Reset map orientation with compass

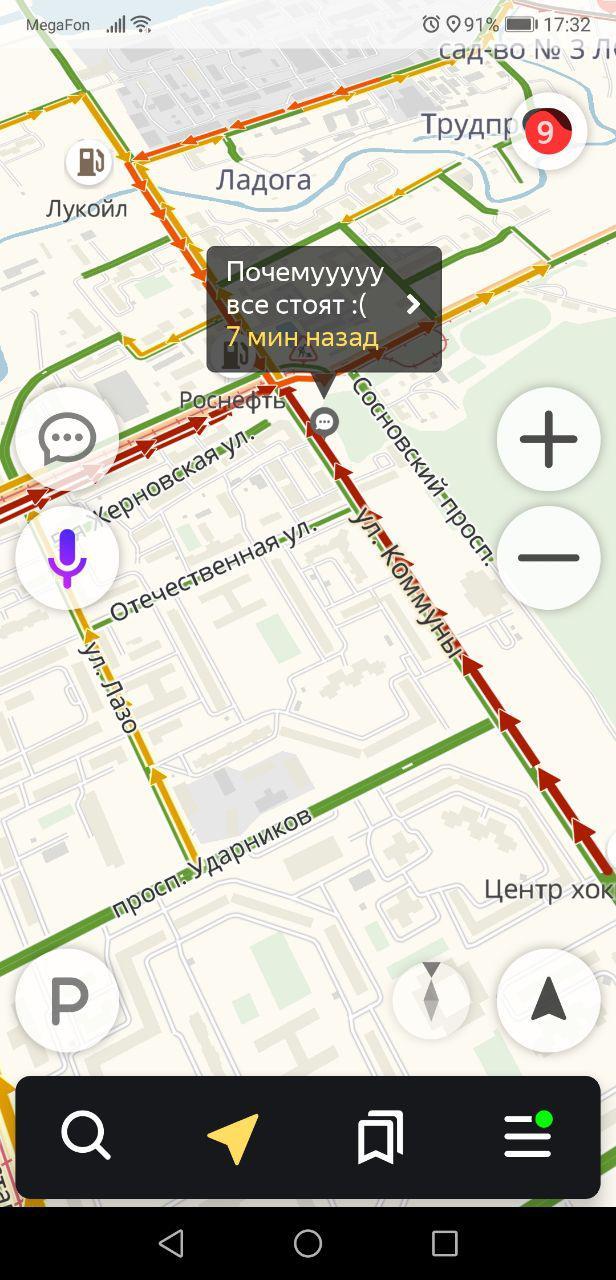(x=431, y=997)
